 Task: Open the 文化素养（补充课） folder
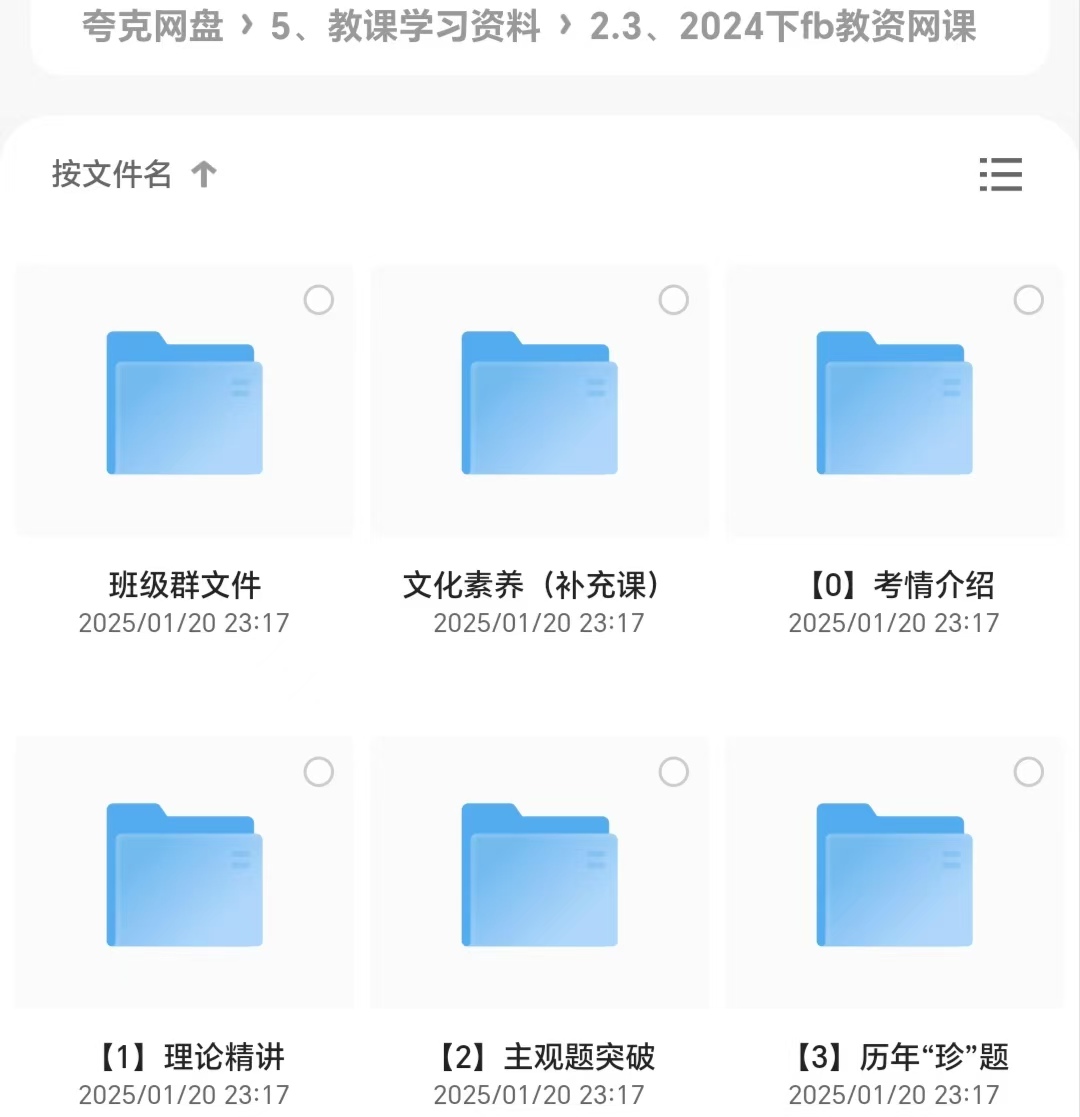click(x=539, y=402)
